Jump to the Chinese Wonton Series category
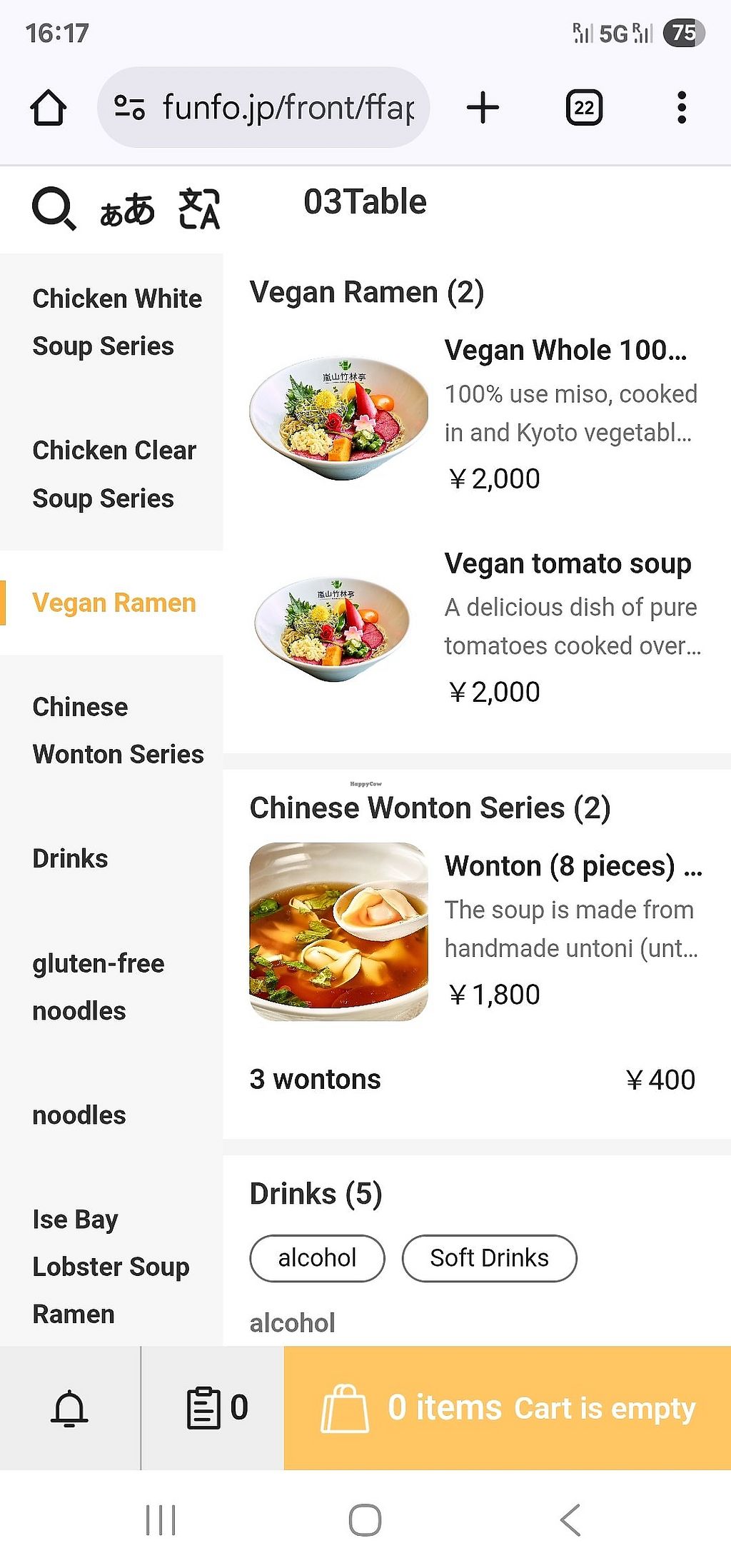Screen dimensions: 731x1568 pyautogui.click(x=117, y=730)
